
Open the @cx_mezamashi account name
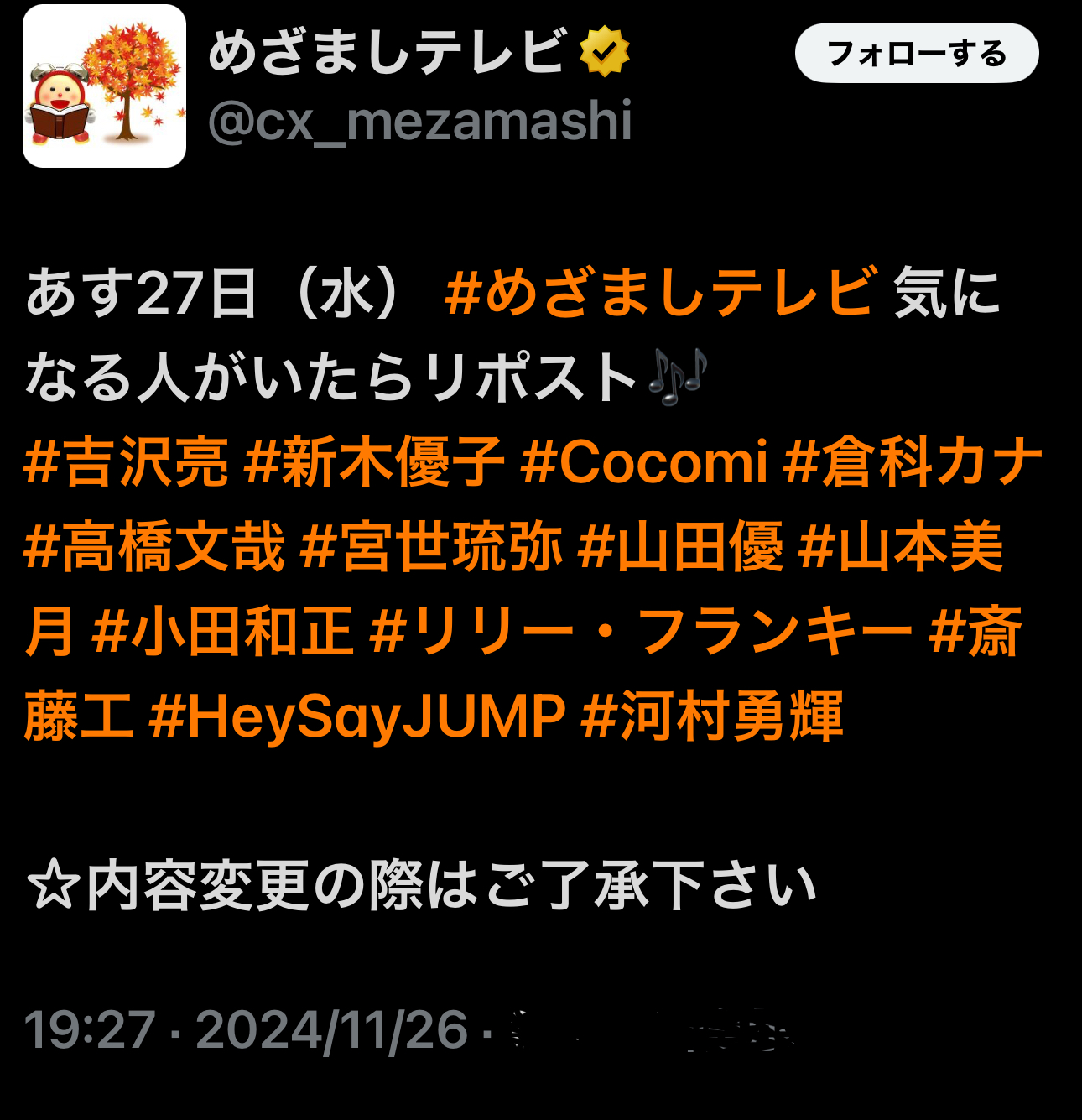click(x=419, y=121)
